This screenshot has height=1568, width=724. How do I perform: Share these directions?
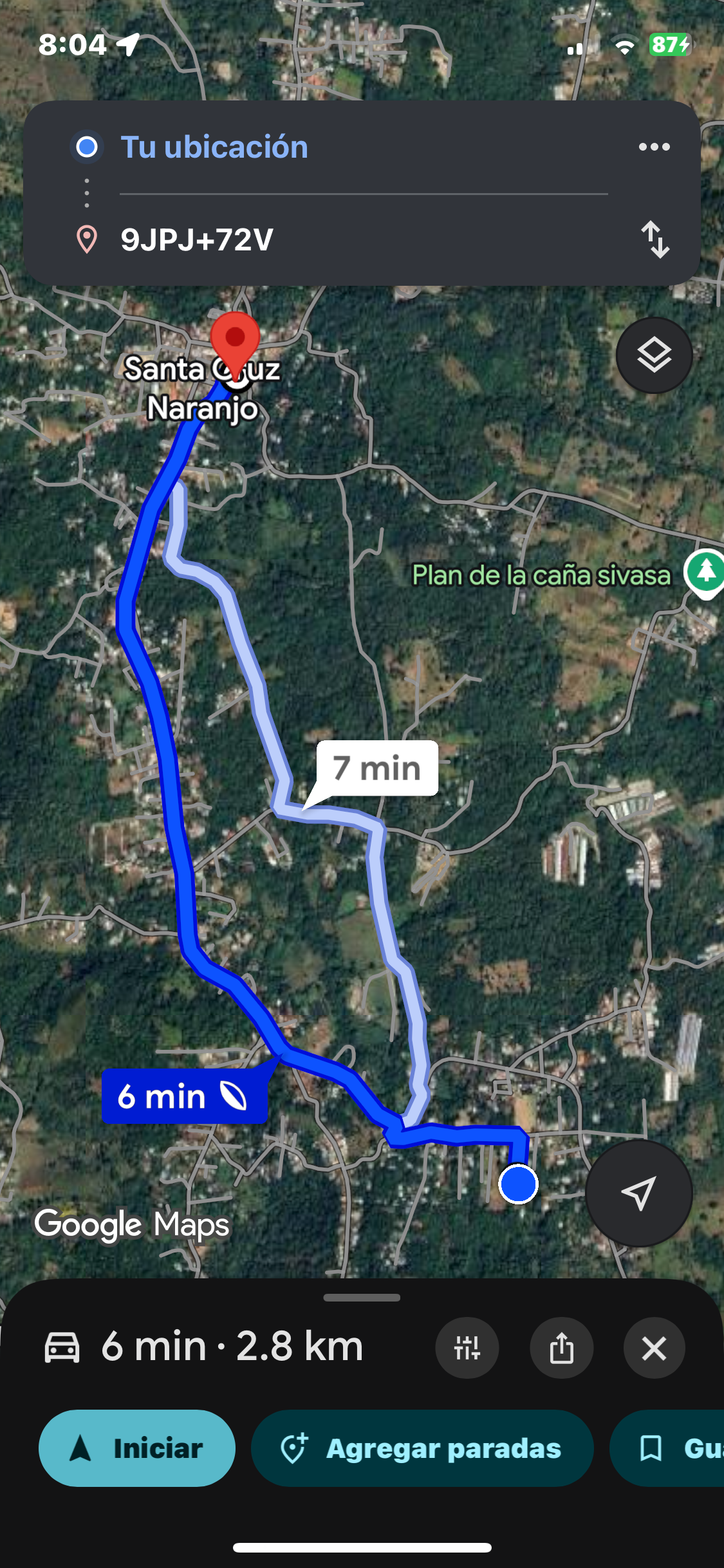click(x=561, y=1347)
